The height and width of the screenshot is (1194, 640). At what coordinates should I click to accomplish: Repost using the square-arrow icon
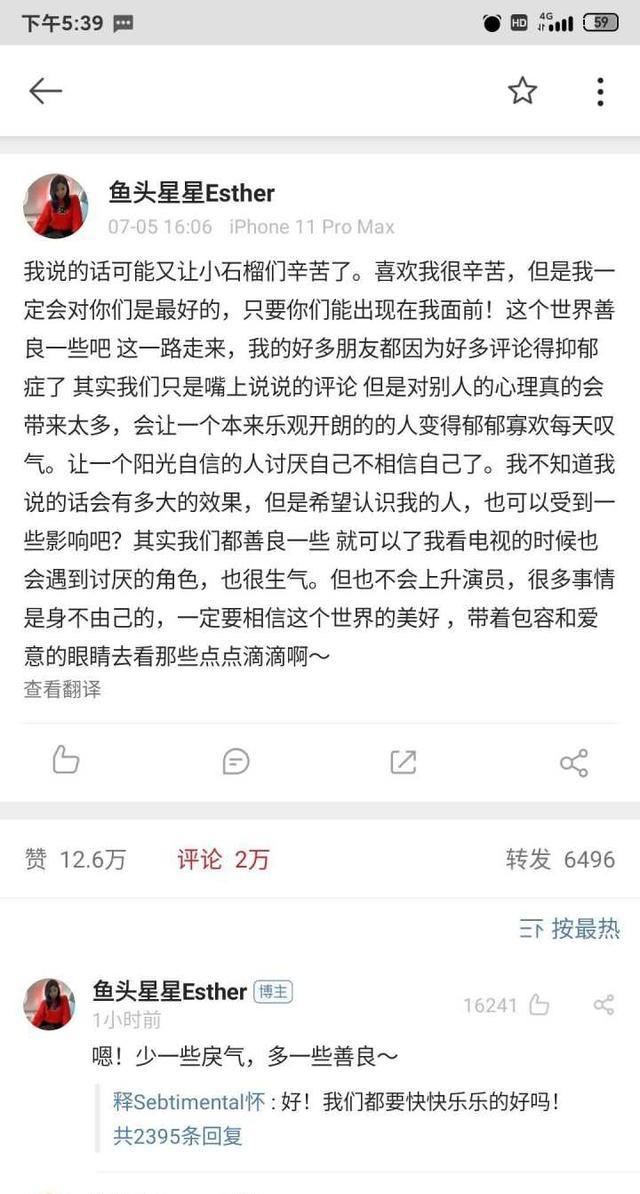coord(403,761)
